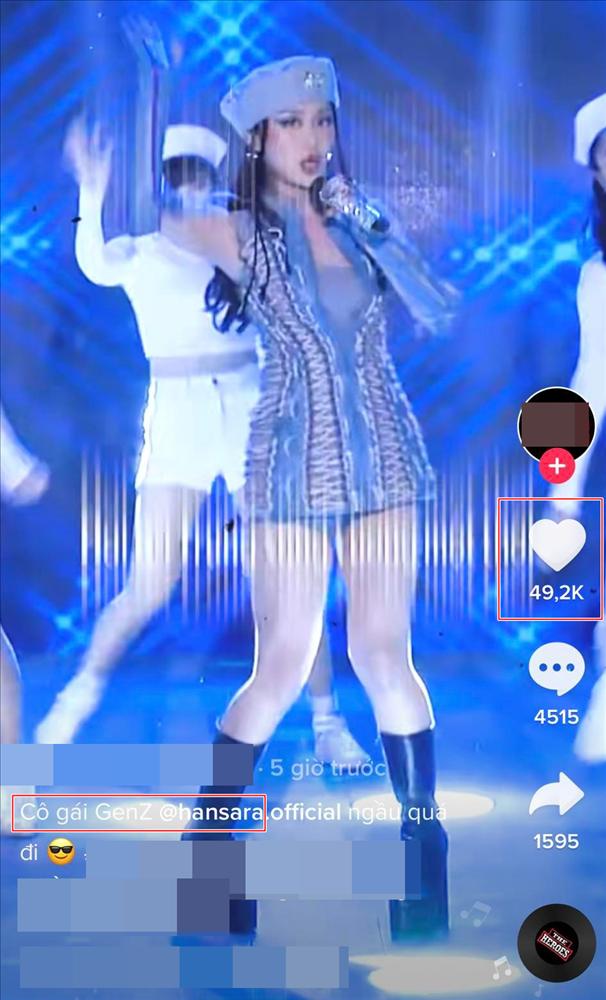
Task: Follow the creator with the red plus button
Action: [556, 465]
